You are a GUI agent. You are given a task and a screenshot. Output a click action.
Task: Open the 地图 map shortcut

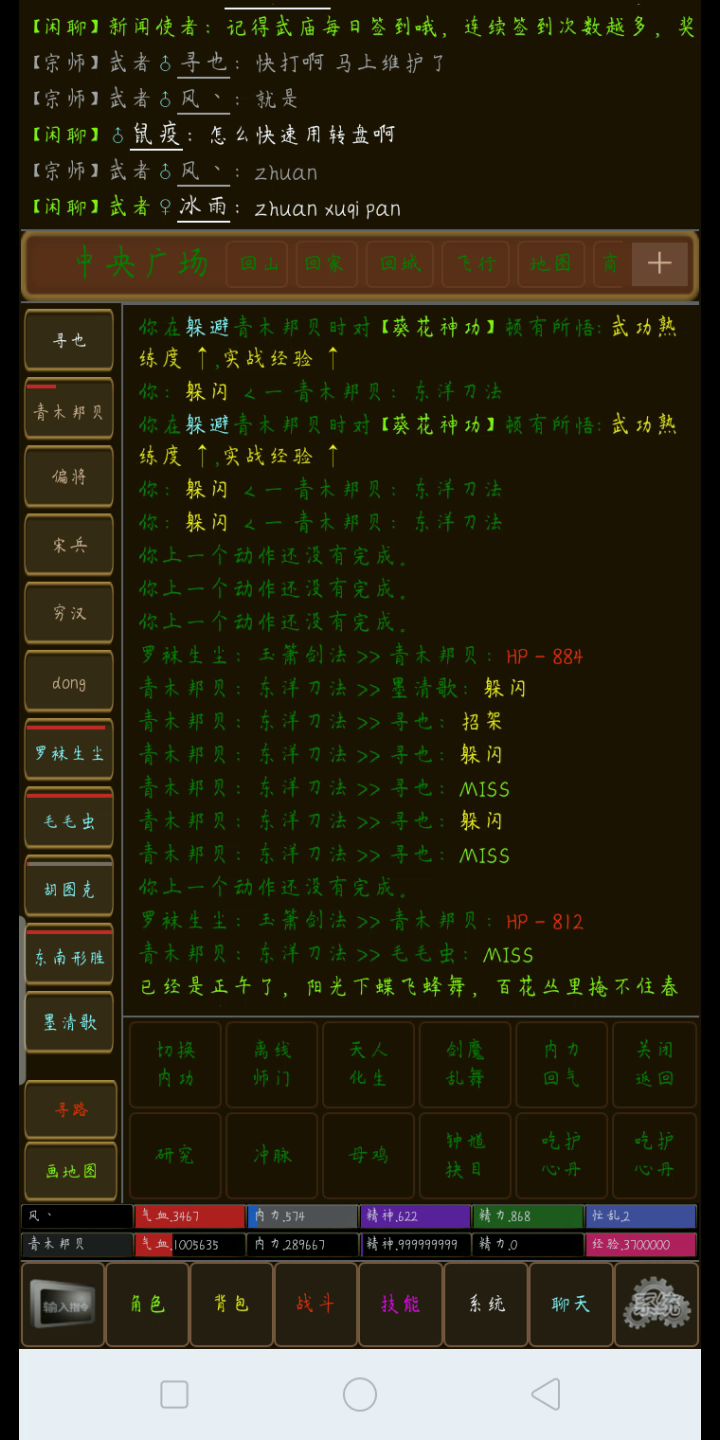pos(550,264)
